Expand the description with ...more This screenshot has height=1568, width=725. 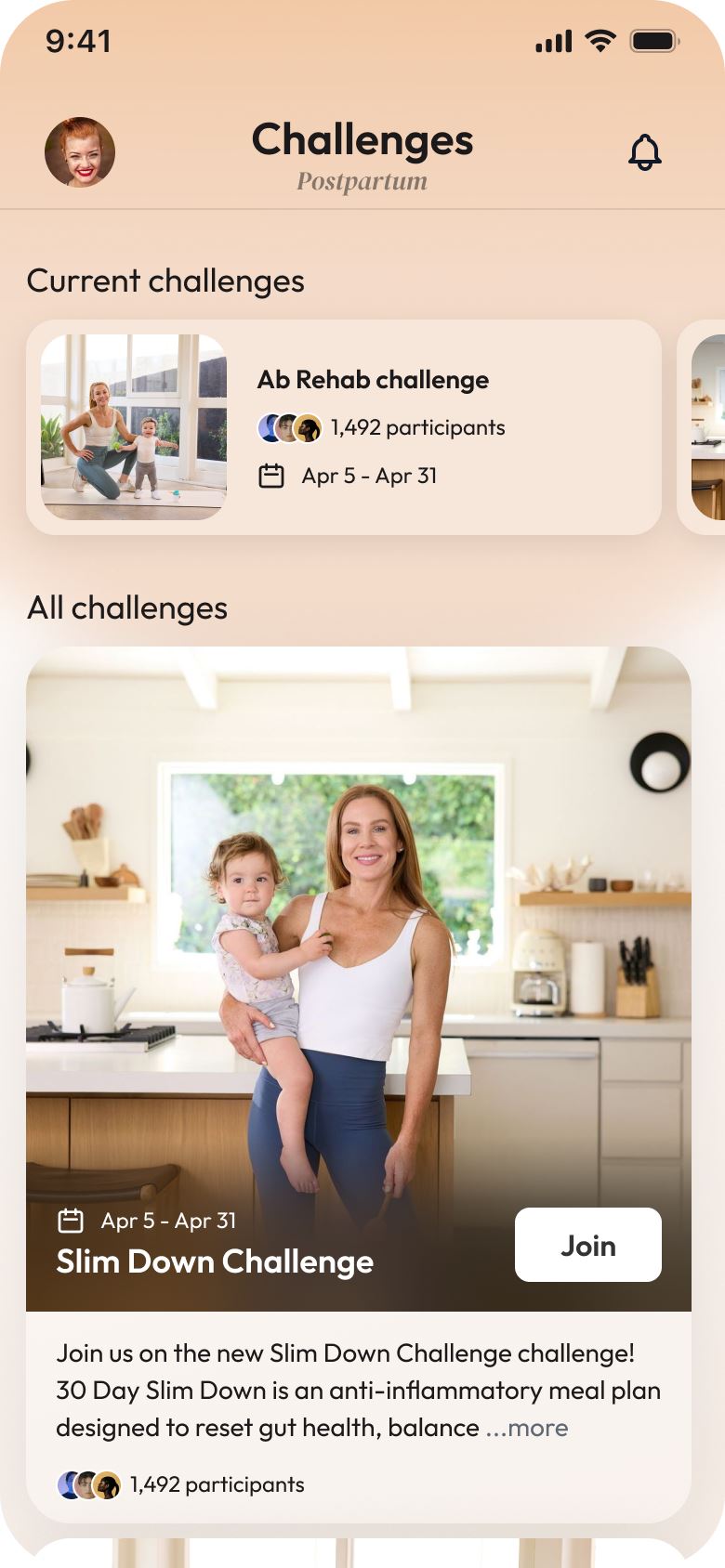527,1428
